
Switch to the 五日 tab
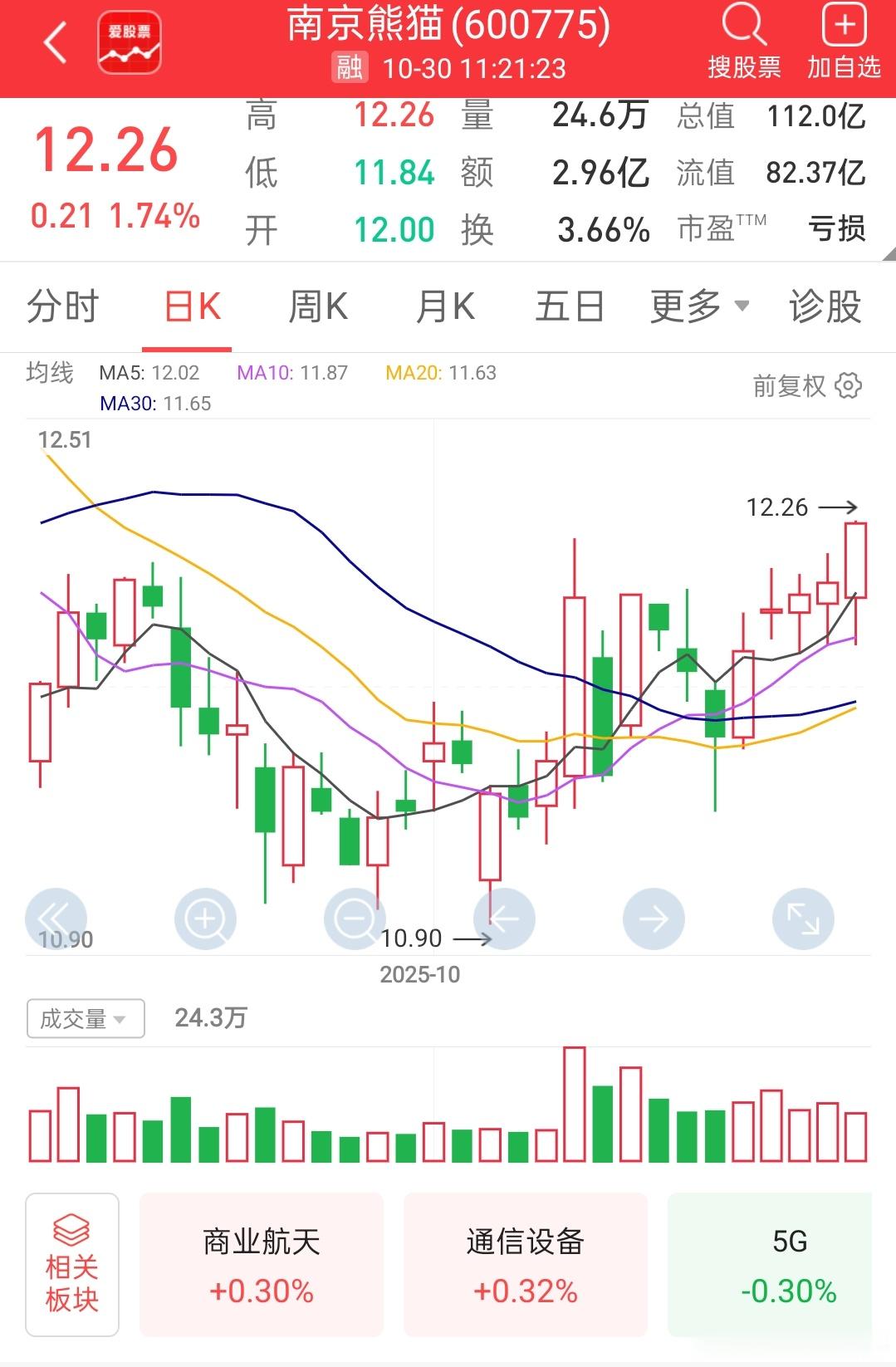(x=570, y=306)
